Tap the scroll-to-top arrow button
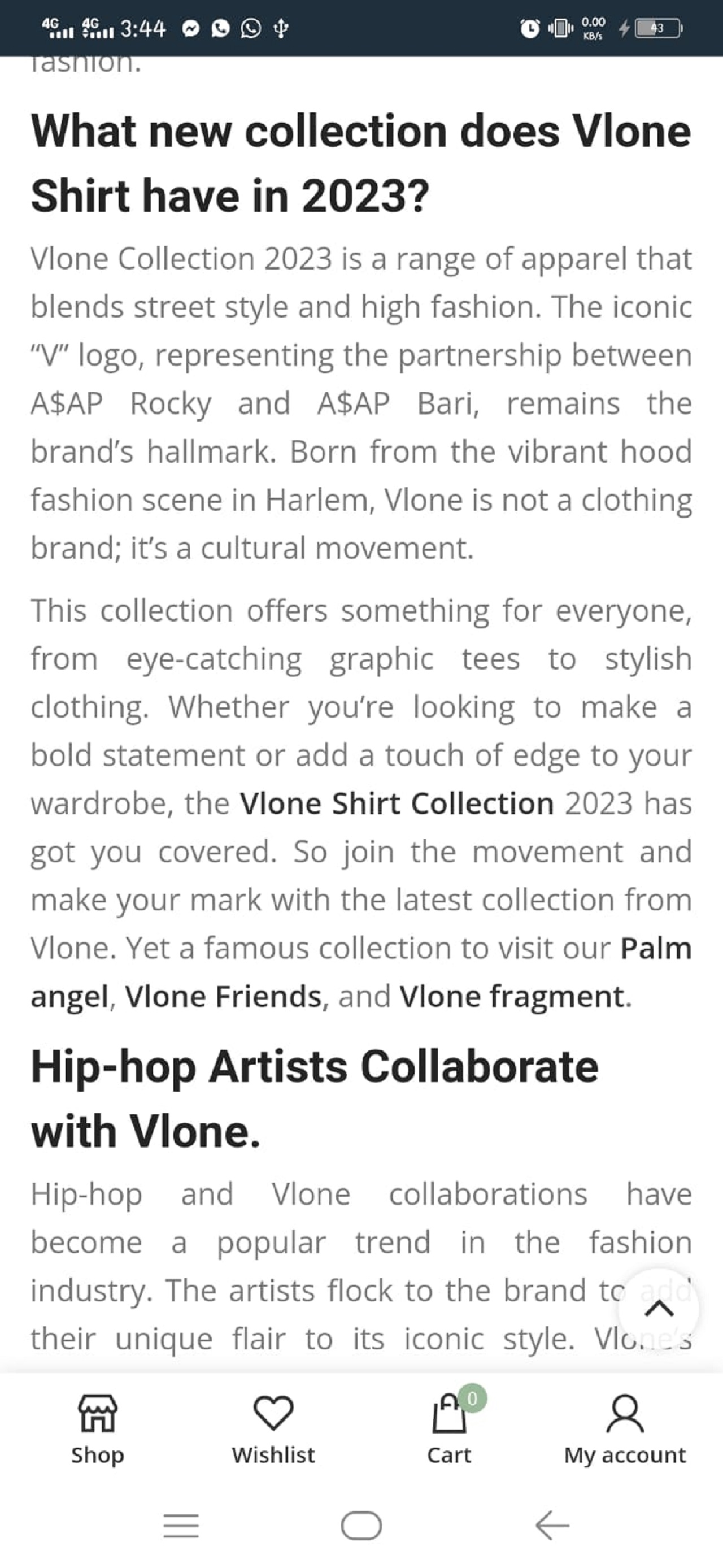 [659, 1308]
